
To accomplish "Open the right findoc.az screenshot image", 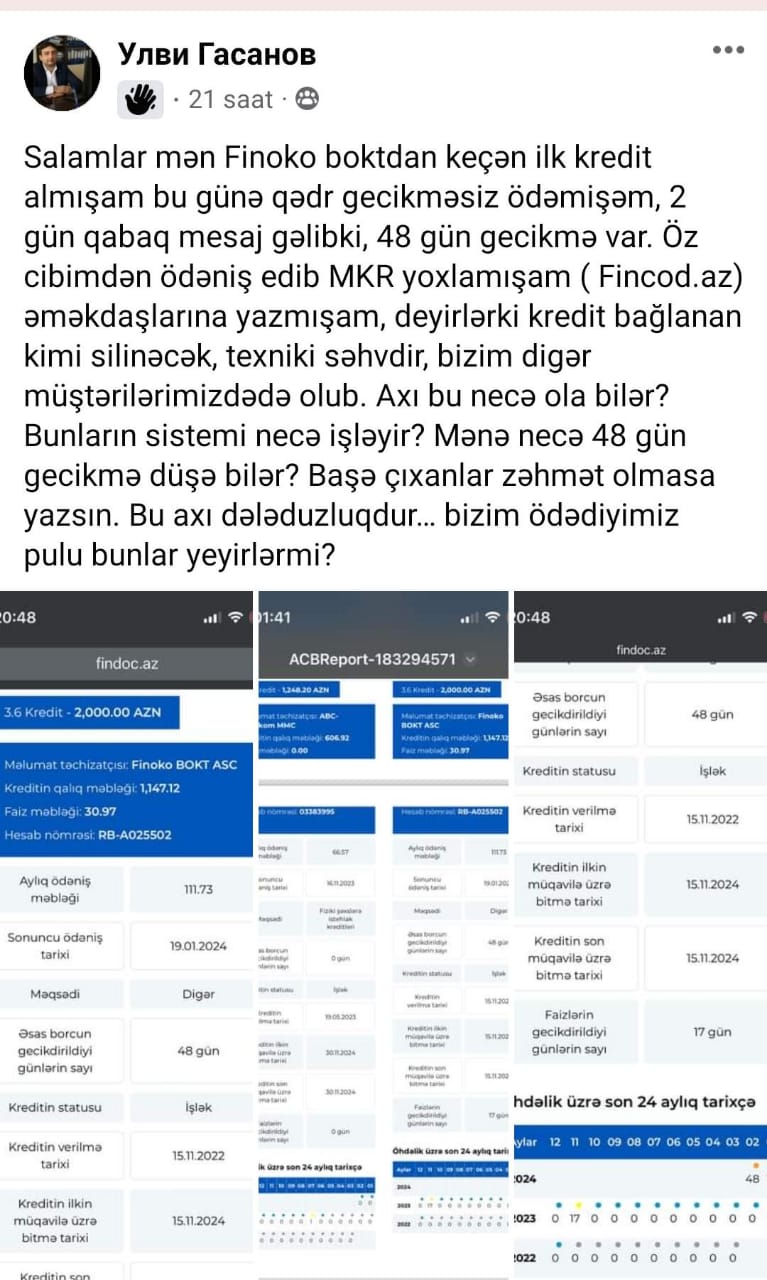I will pos(640,935).
